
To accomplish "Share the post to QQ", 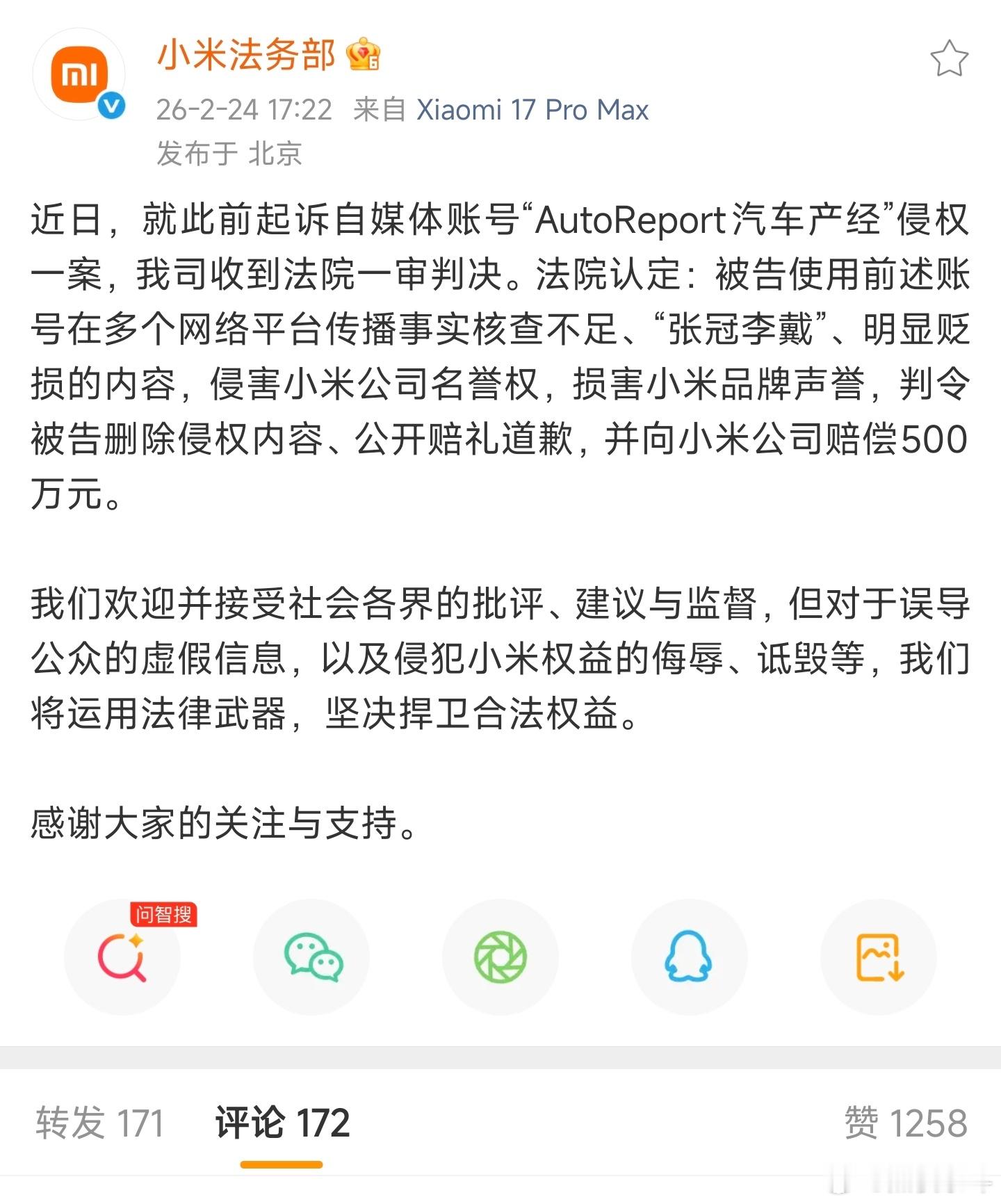I will (690, 958).
